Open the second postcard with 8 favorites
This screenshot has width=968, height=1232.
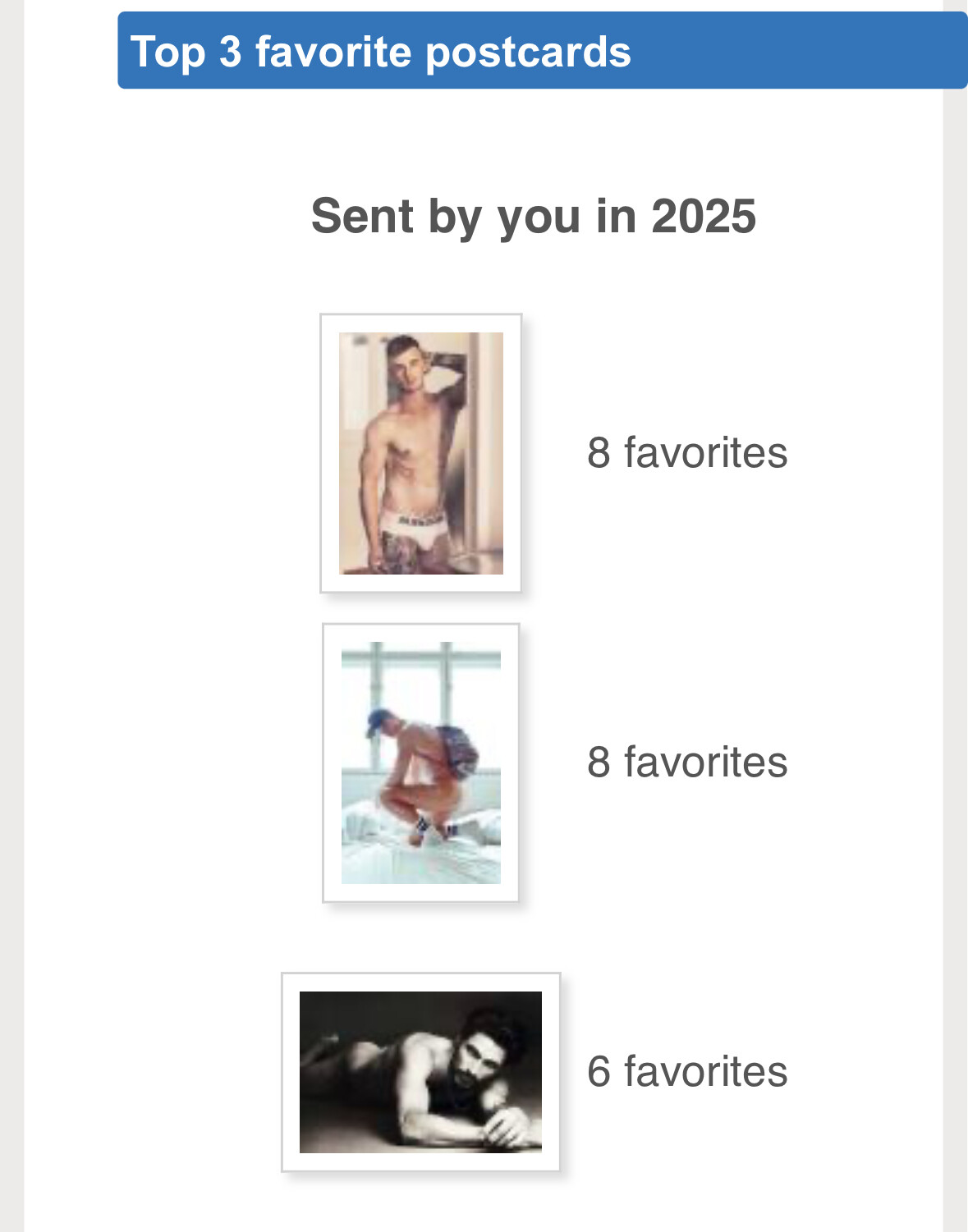(x=420, y=763)
